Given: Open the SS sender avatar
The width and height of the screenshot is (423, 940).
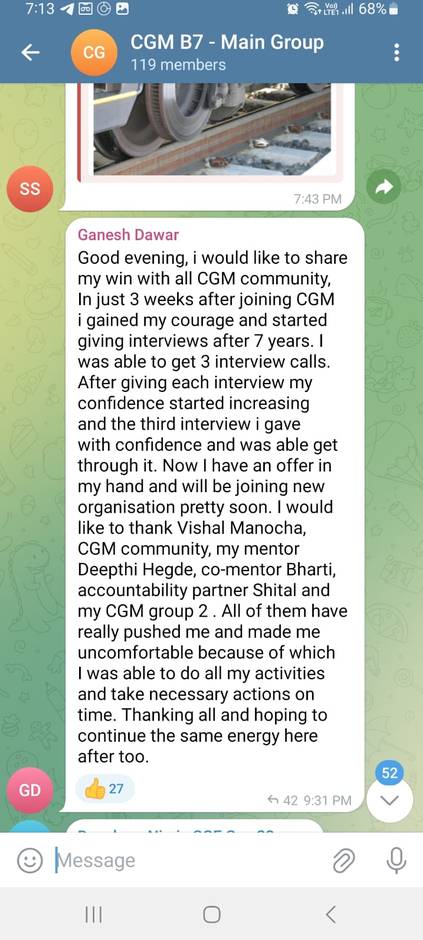Looking at the screenshot, I should click(29, 188).
